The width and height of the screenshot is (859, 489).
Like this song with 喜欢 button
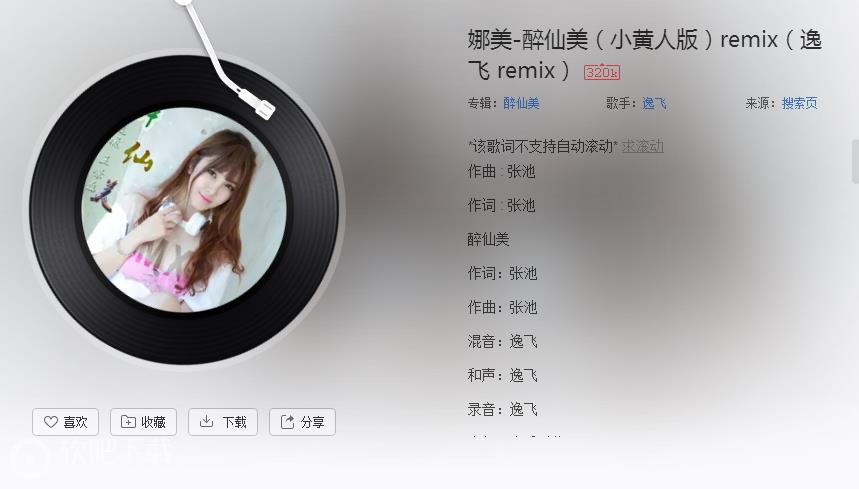65,422
